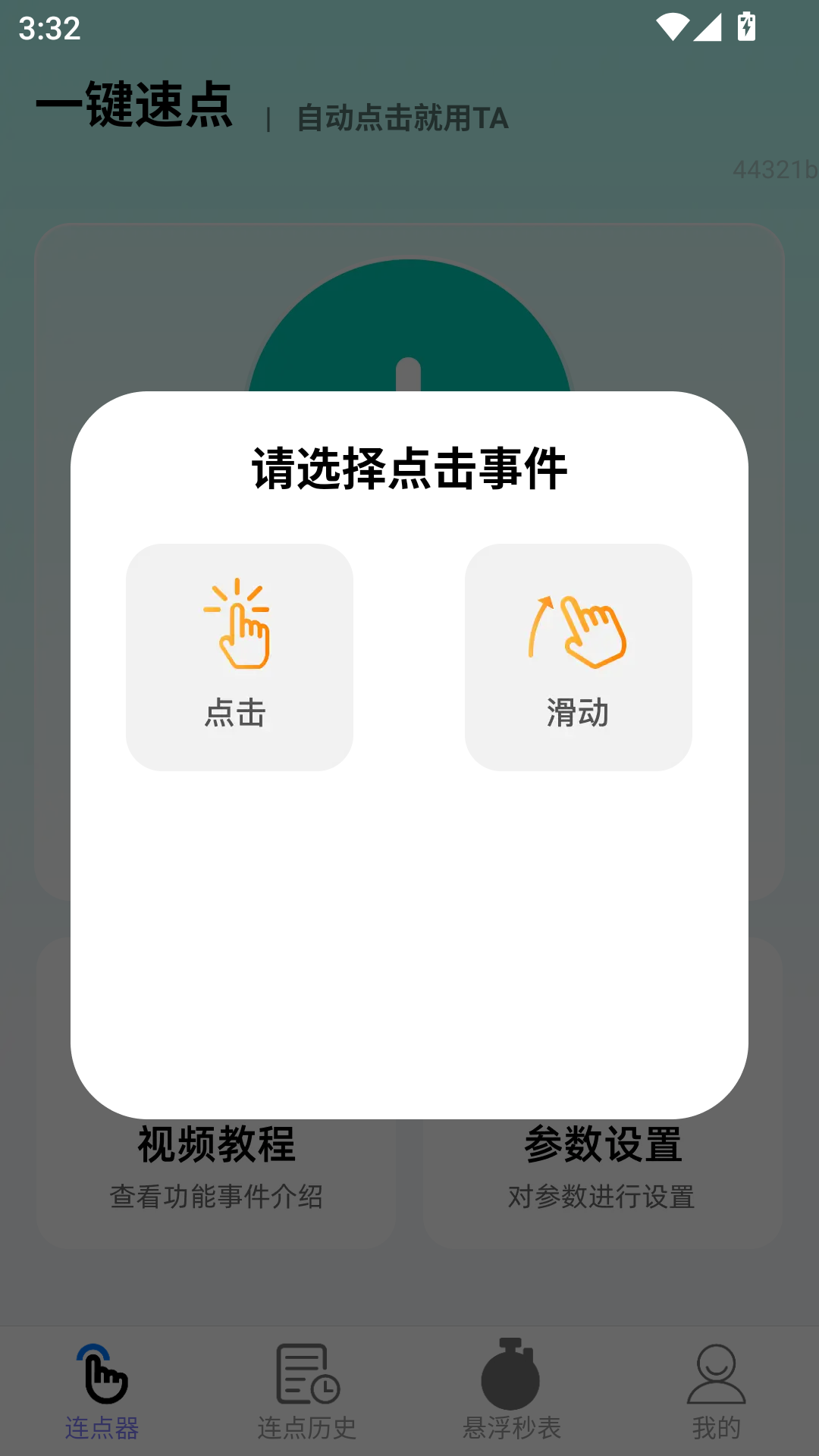The image size is (819, 1456).
Task: Choose the tap click event option
Action: pos(240,657)
